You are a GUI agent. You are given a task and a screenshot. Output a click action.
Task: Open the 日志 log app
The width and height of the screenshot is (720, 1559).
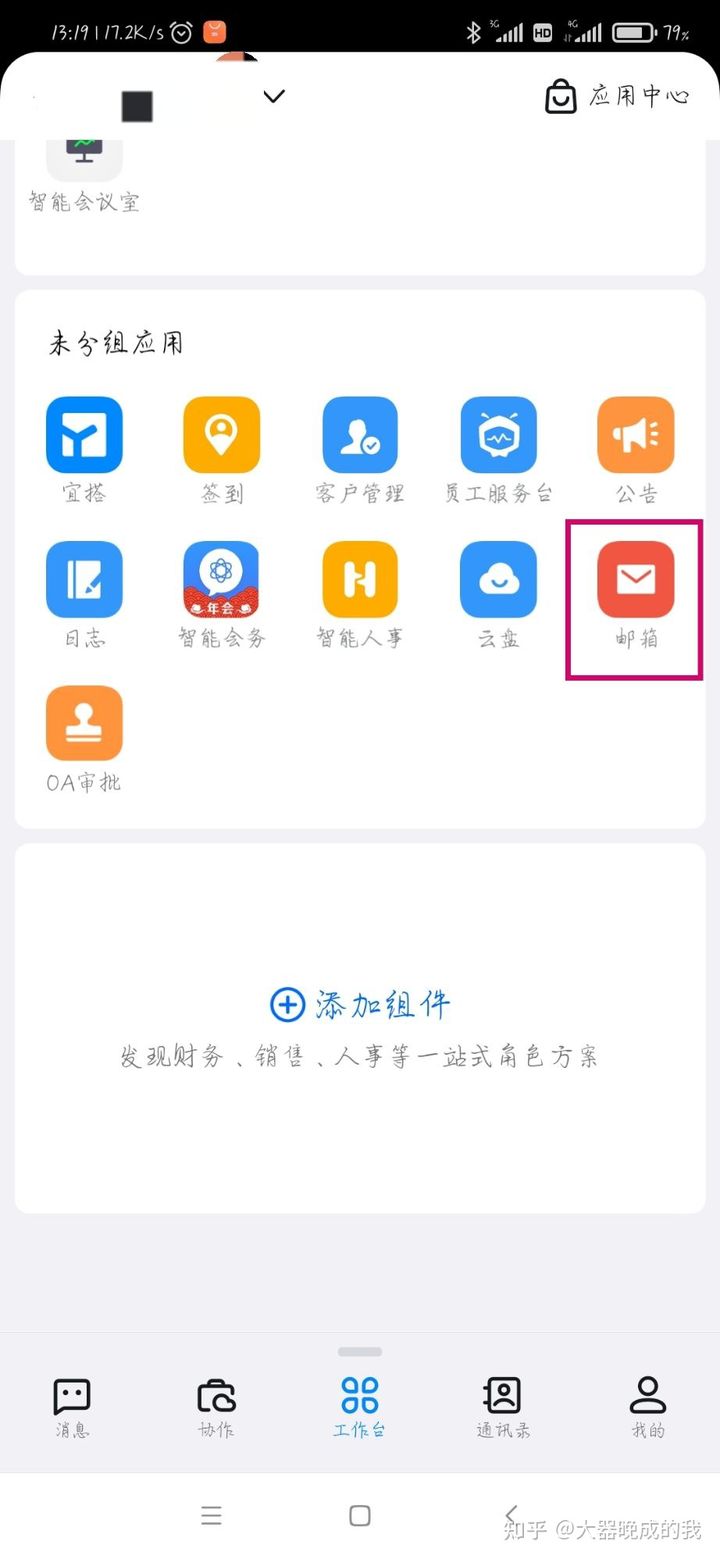point(84,579)
